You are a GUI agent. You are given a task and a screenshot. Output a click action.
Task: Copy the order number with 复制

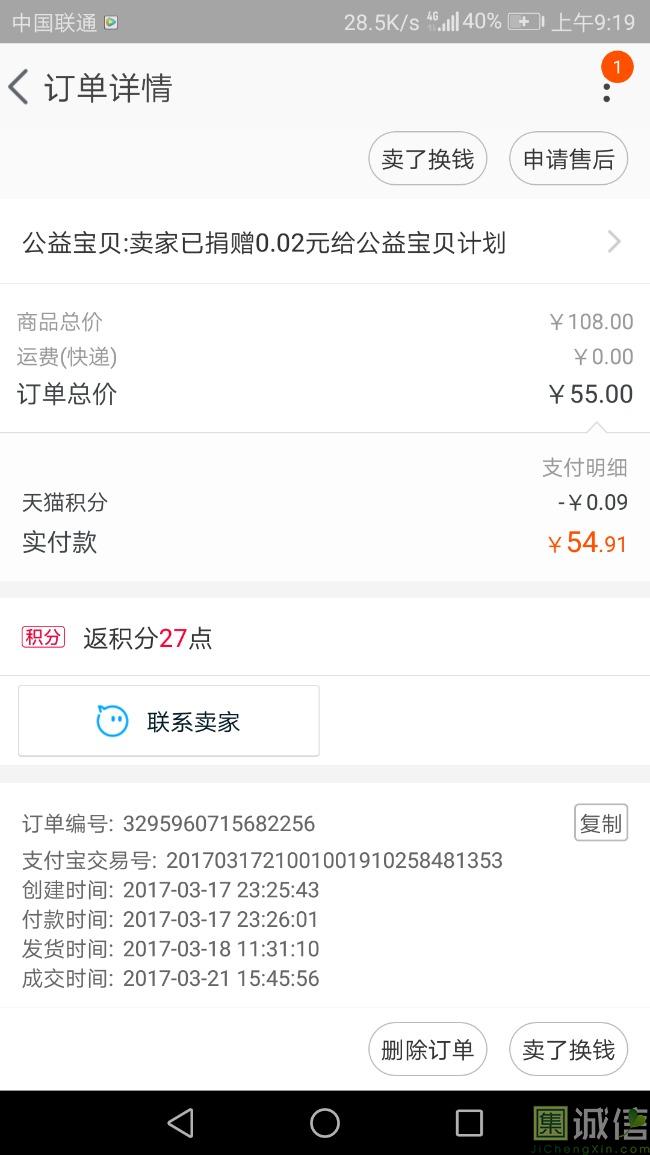(601, 823)
